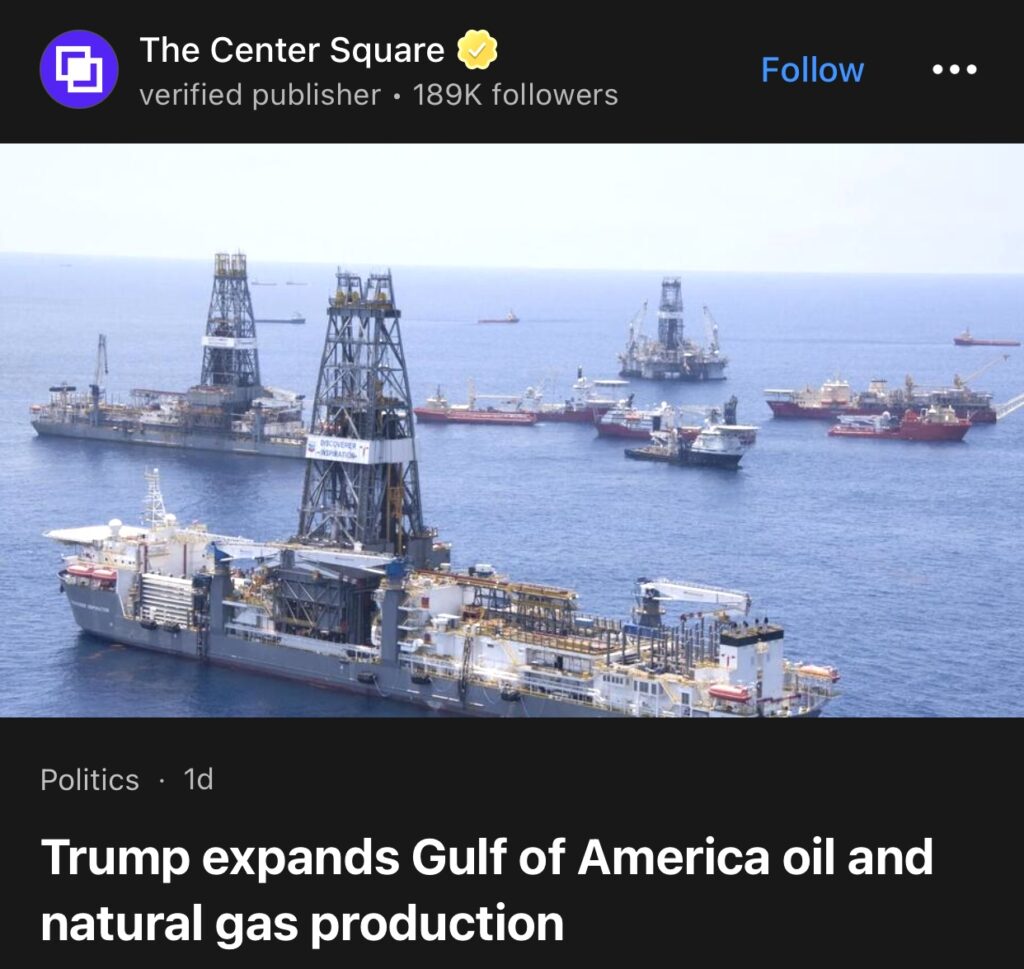Follow The Center Square publisher
This screenshot has width=1024, height=969.
point(812,70)
